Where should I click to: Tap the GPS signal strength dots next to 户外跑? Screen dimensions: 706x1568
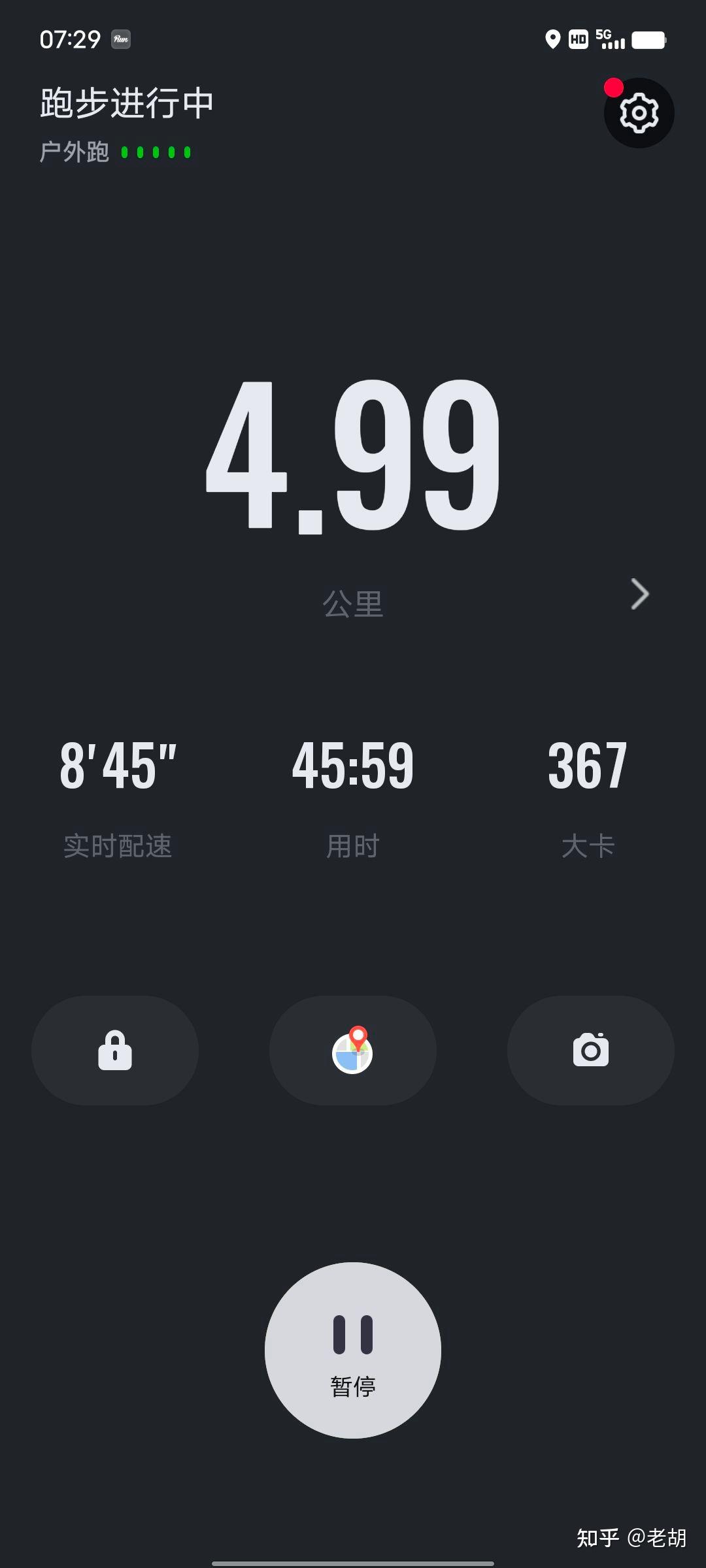point(155,152)
